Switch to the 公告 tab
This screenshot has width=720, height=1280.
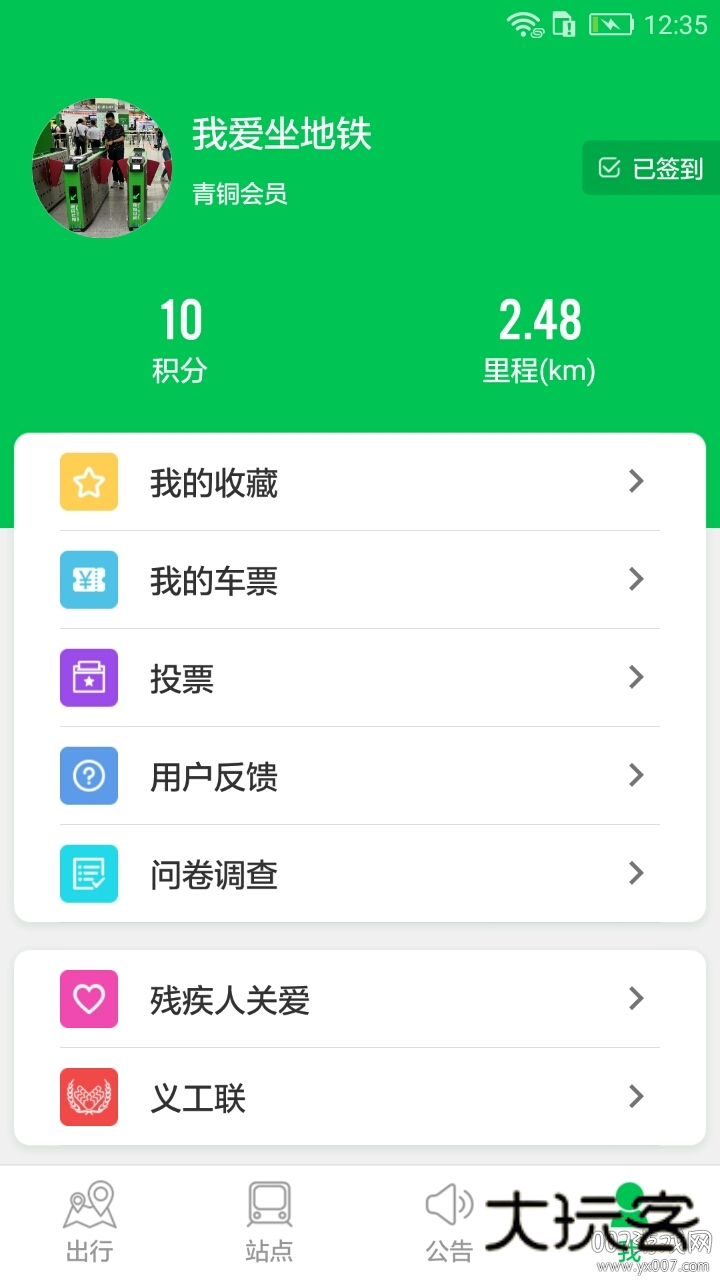point(448,1218)
